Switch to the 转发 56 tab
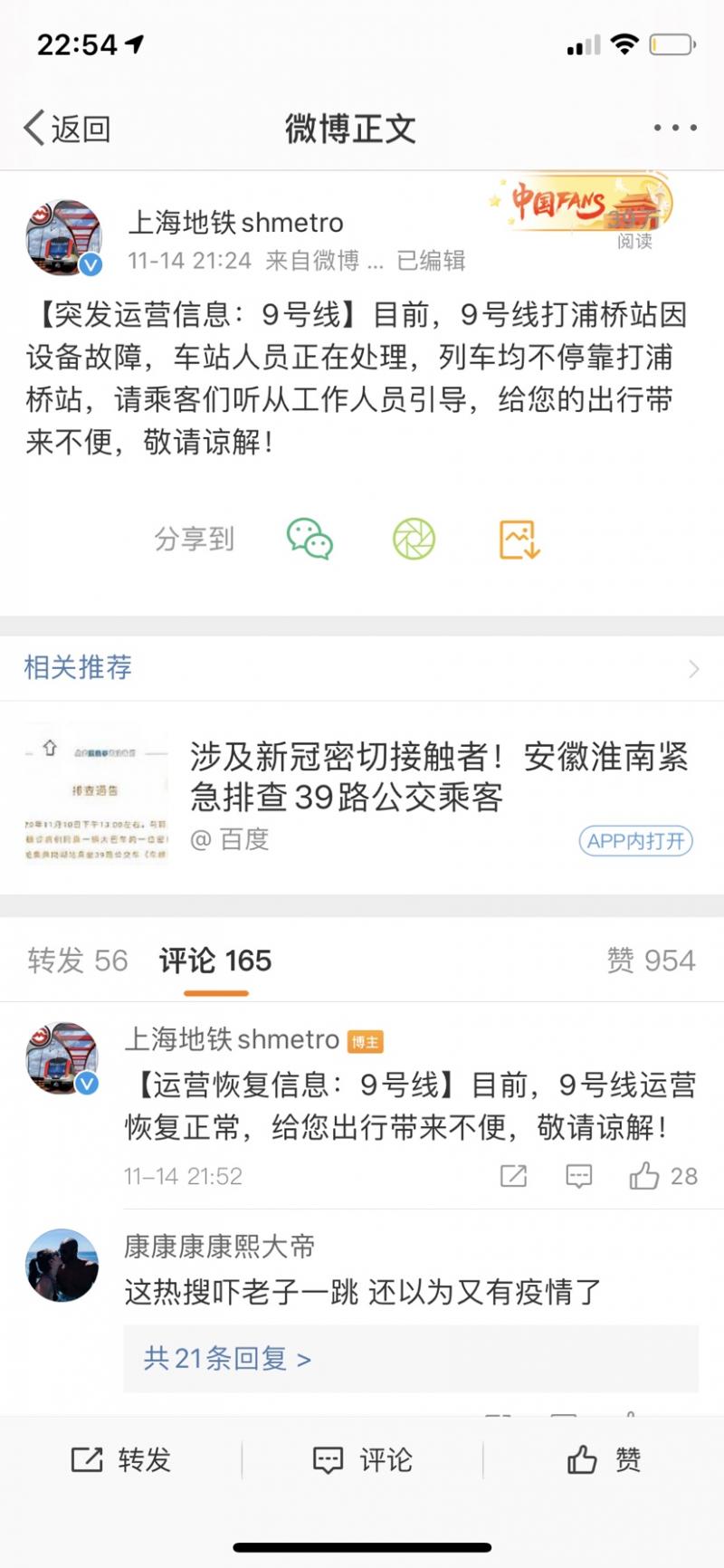 (78, 961)
